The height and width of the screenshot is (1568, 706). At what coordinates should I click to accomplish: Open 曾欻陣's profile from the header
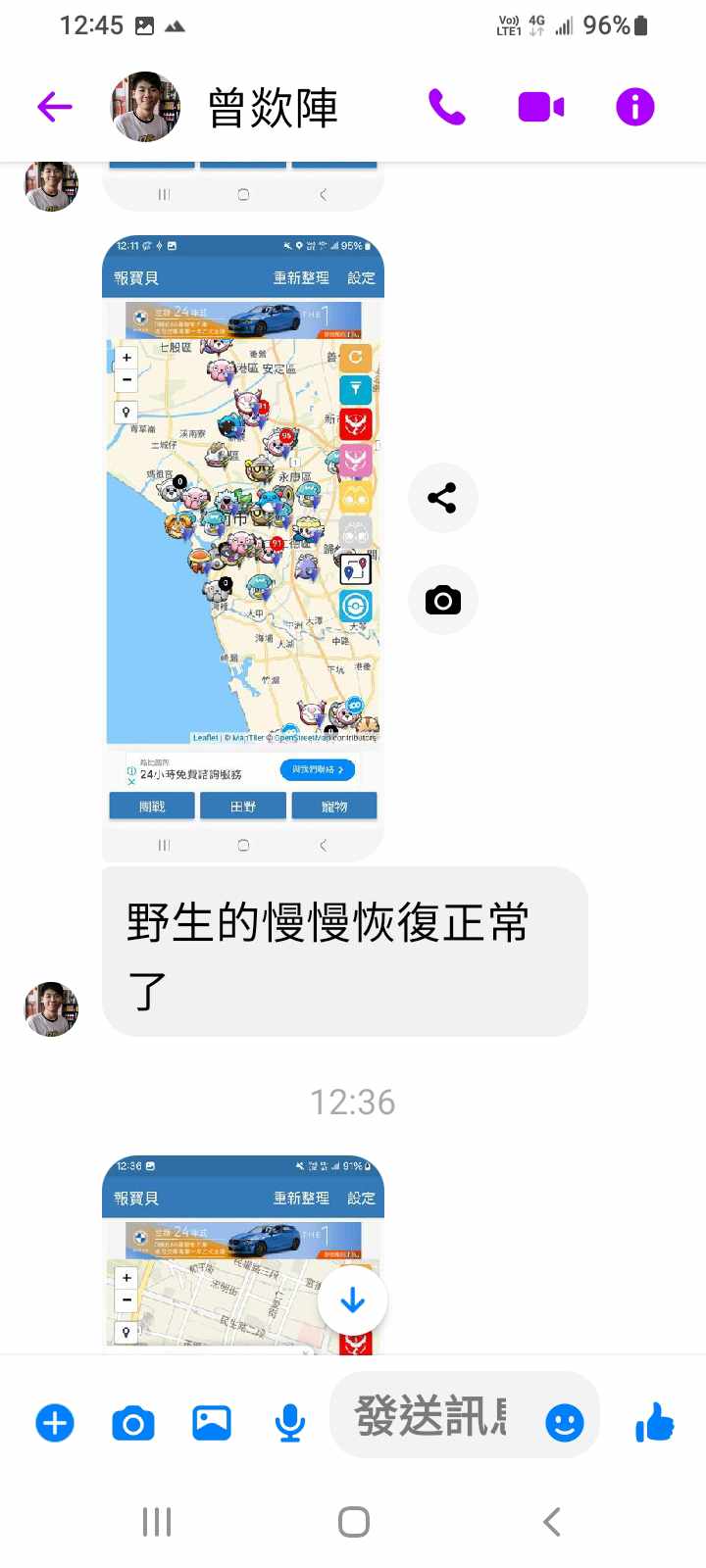(x=273, y=108)
